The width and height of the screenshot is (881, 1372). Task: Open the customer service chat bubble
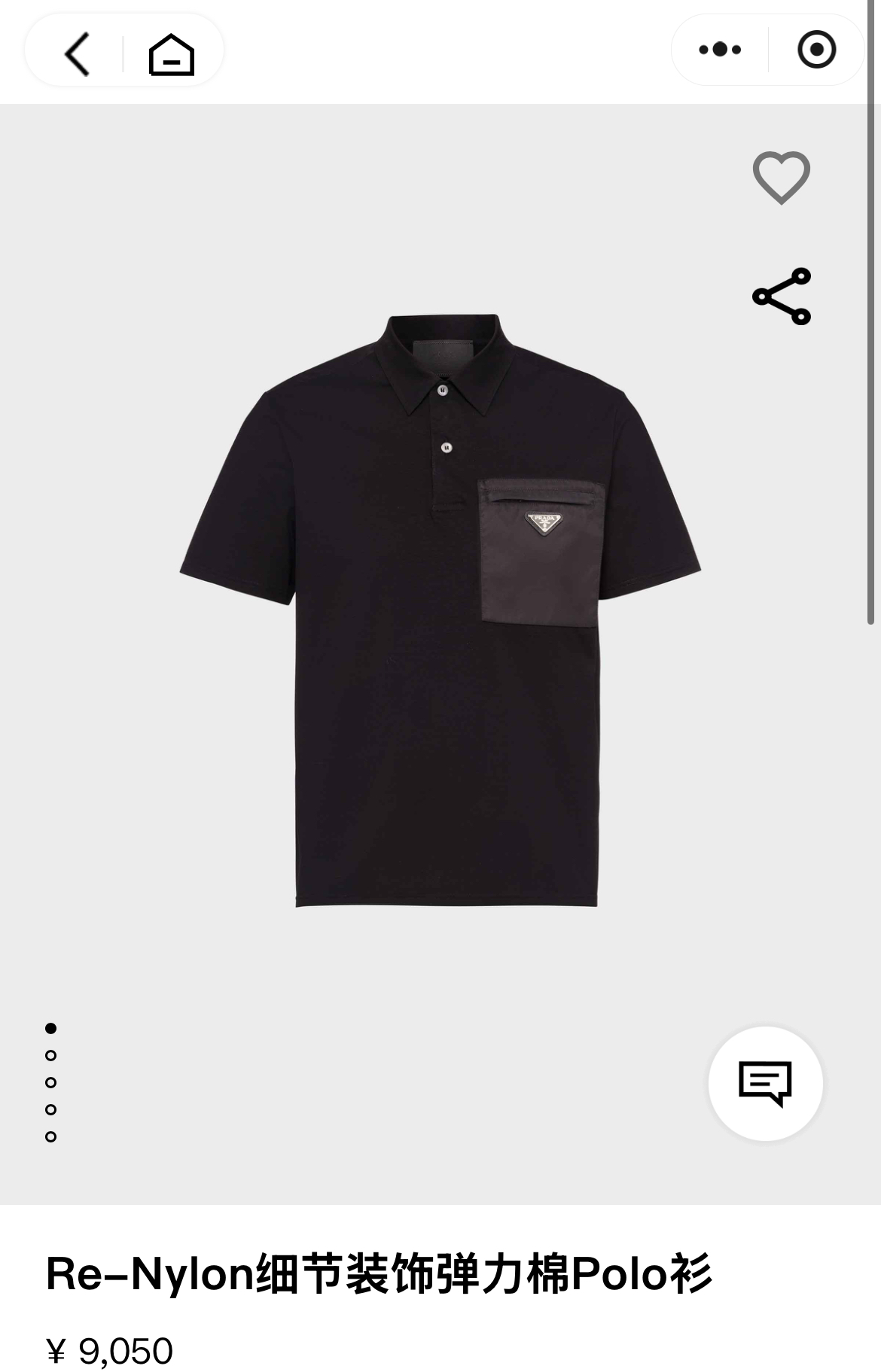pos(765,1083)
